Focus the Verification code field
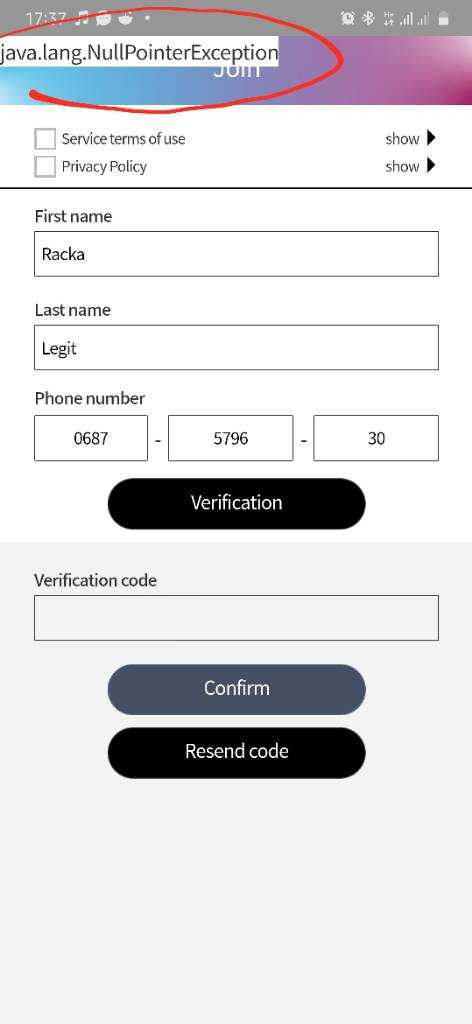Image resolution: width=472 pixels, height=1024 pixels. 236,618
